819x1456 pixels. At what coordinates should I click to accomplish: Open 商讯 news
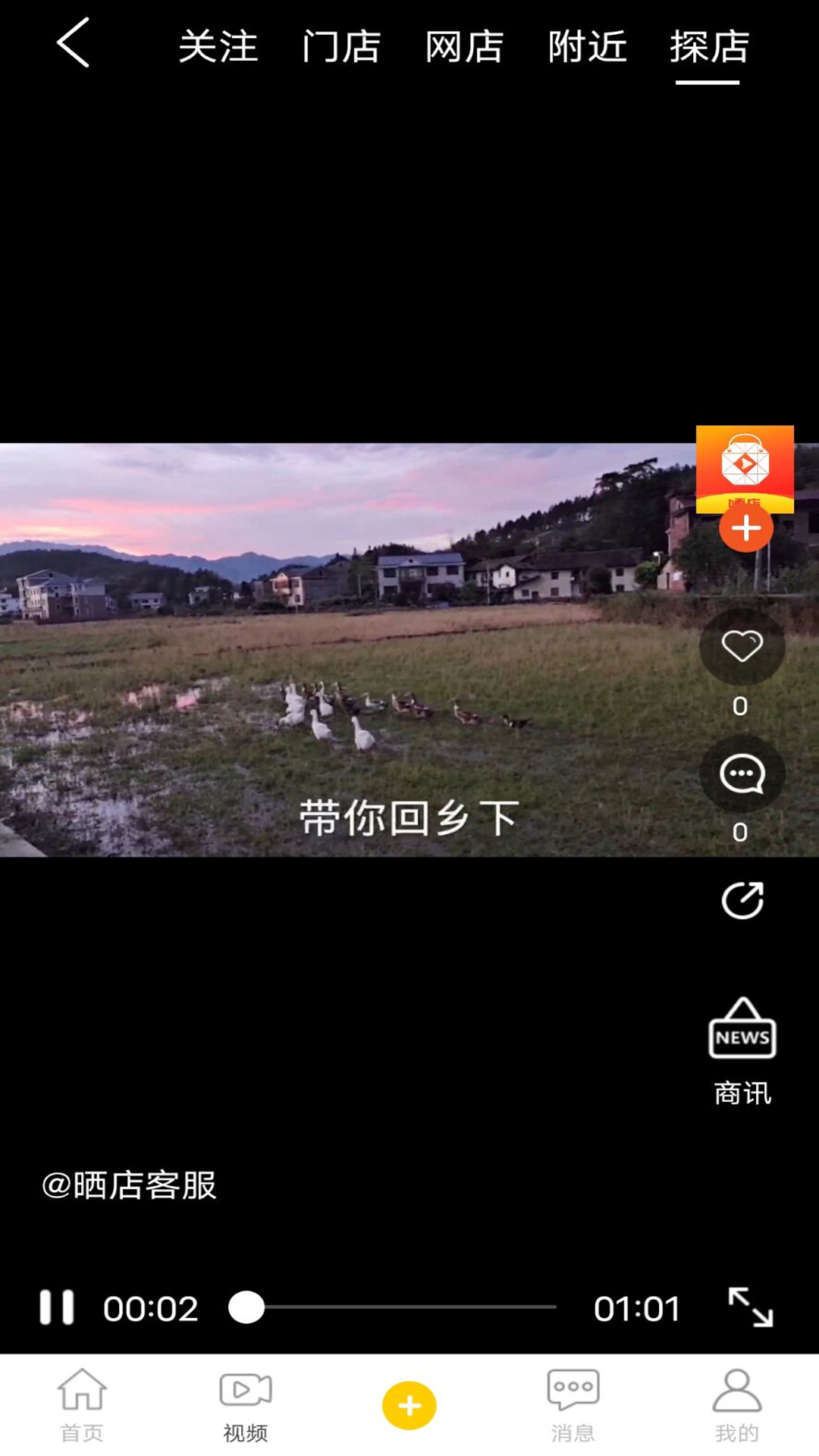(x=742, y=1050)
